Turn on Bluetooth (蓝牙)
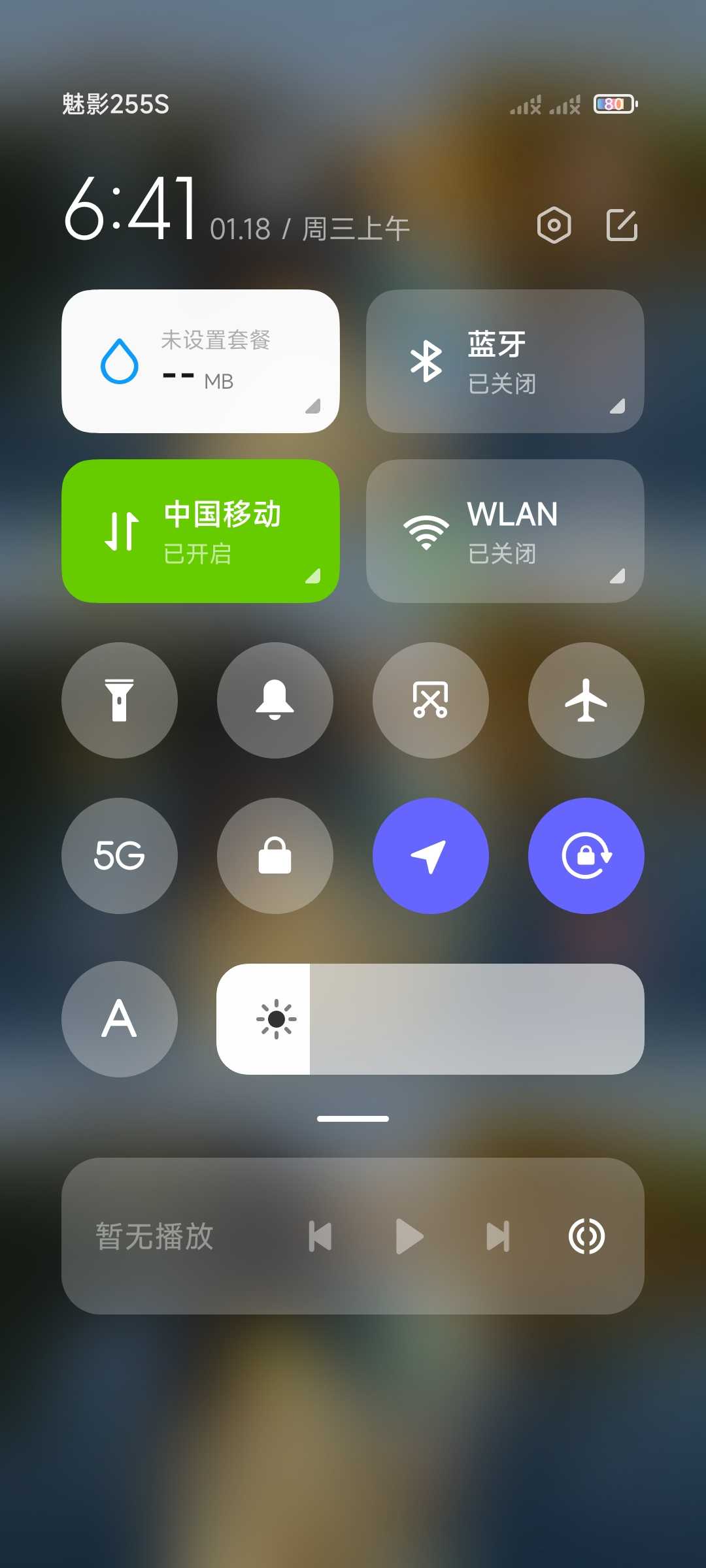Image resolution: width=706 pixels, height=1568 pixels. pyautogui.click(x=505, y=361)
